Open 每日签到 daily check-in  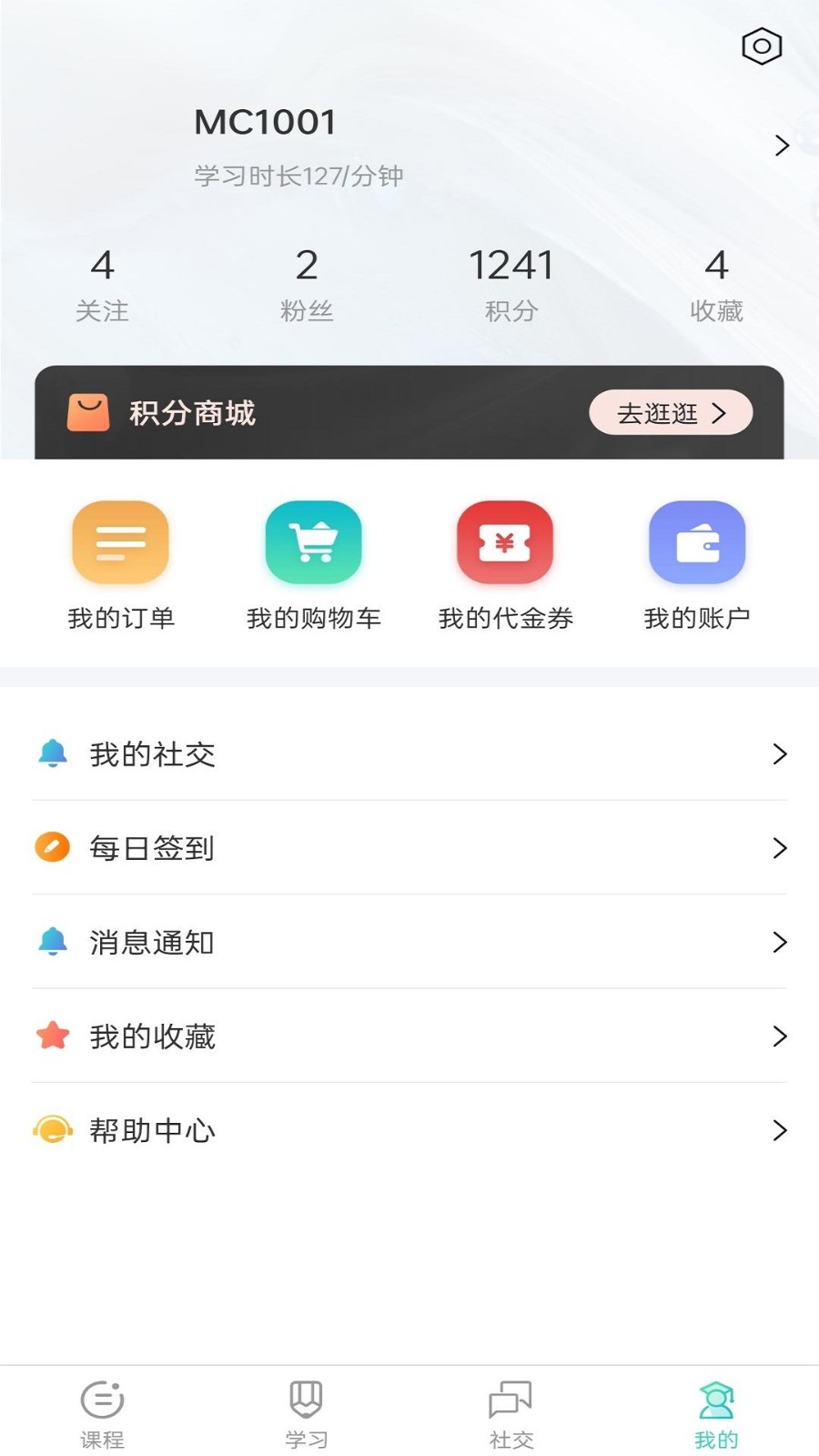click(x=150, y=847)
